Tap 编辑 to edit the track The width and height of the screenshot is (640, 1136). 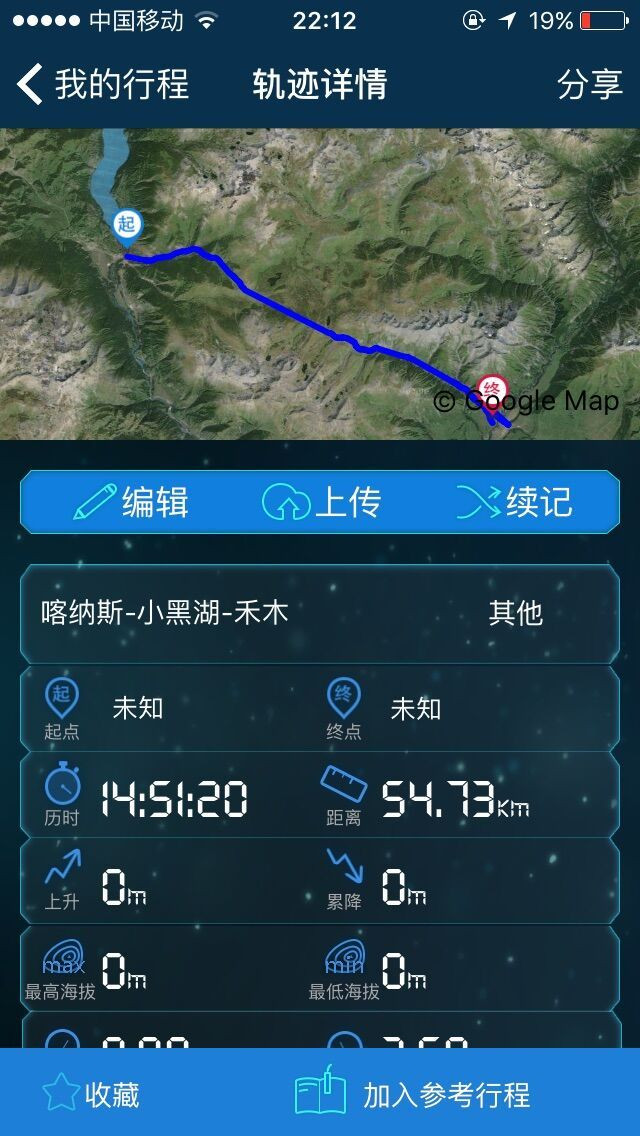130,501
